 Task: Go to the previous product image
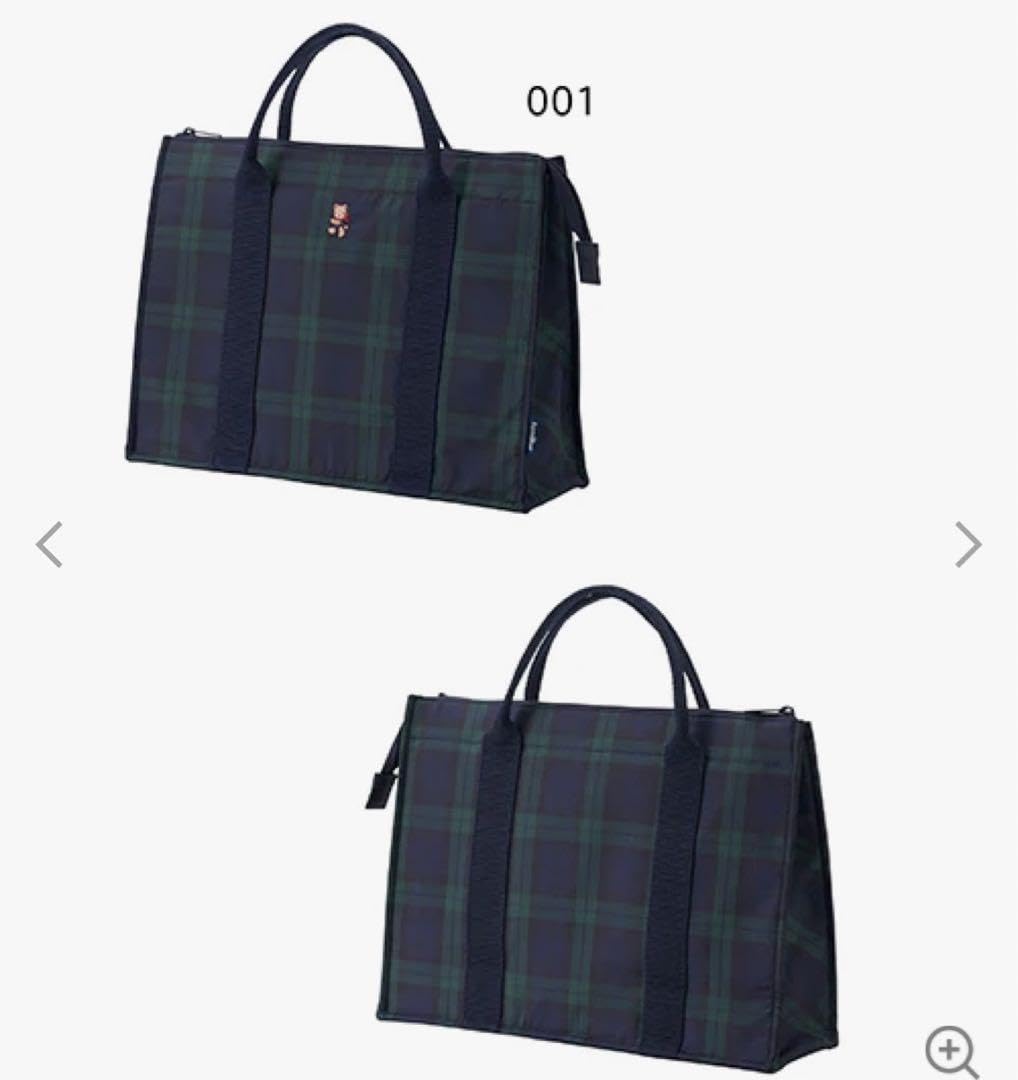coord(49,545)
